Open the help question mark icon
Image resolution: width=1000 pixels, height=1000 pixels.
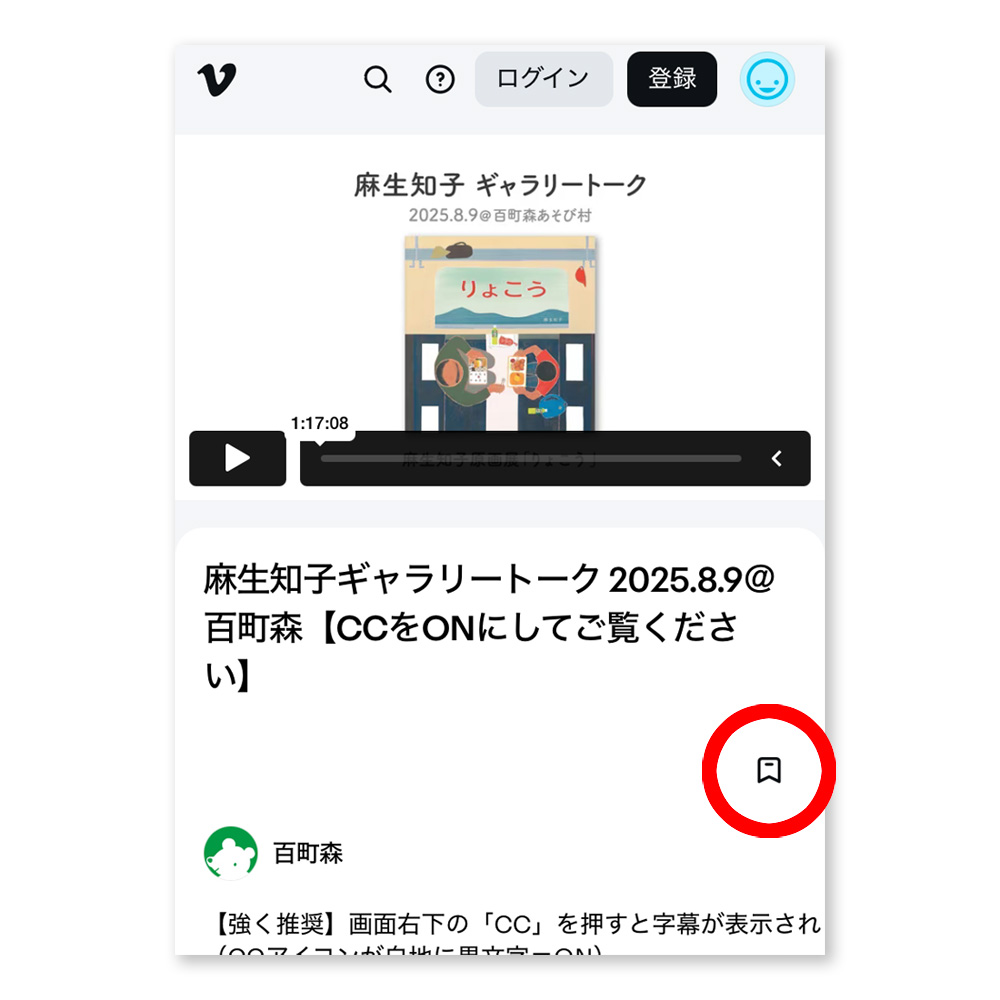(440, 79)
